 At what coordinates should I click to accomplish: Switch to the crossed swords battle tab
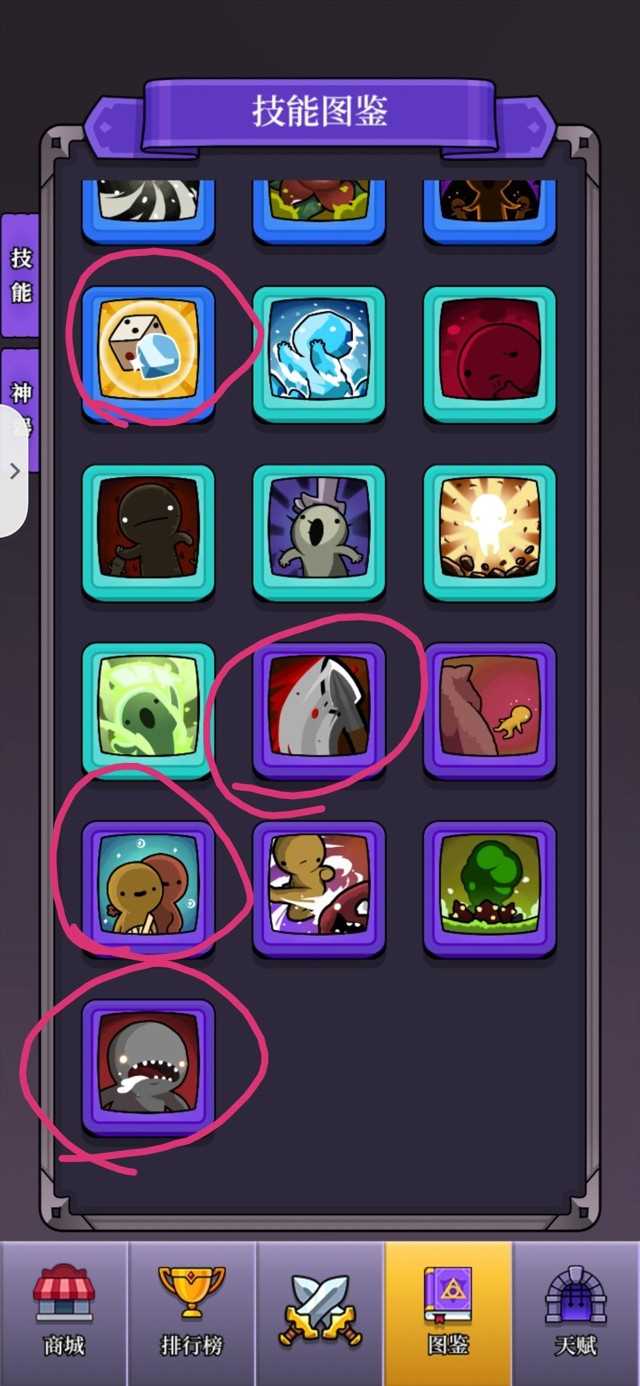click(x=320, y=1312)
